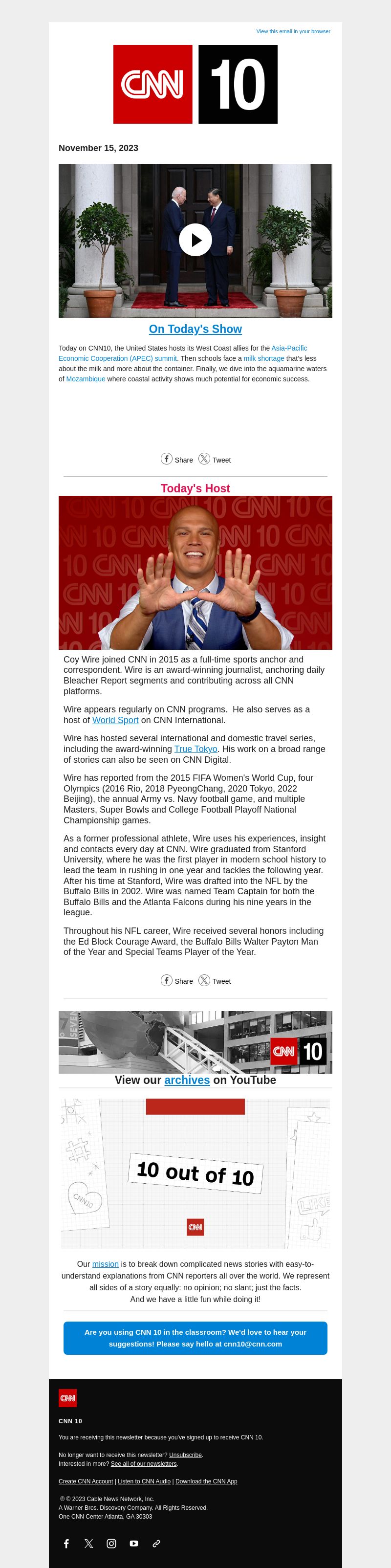
Task: Open CNN's Instagram from the footer
Action: (111, 1544)
